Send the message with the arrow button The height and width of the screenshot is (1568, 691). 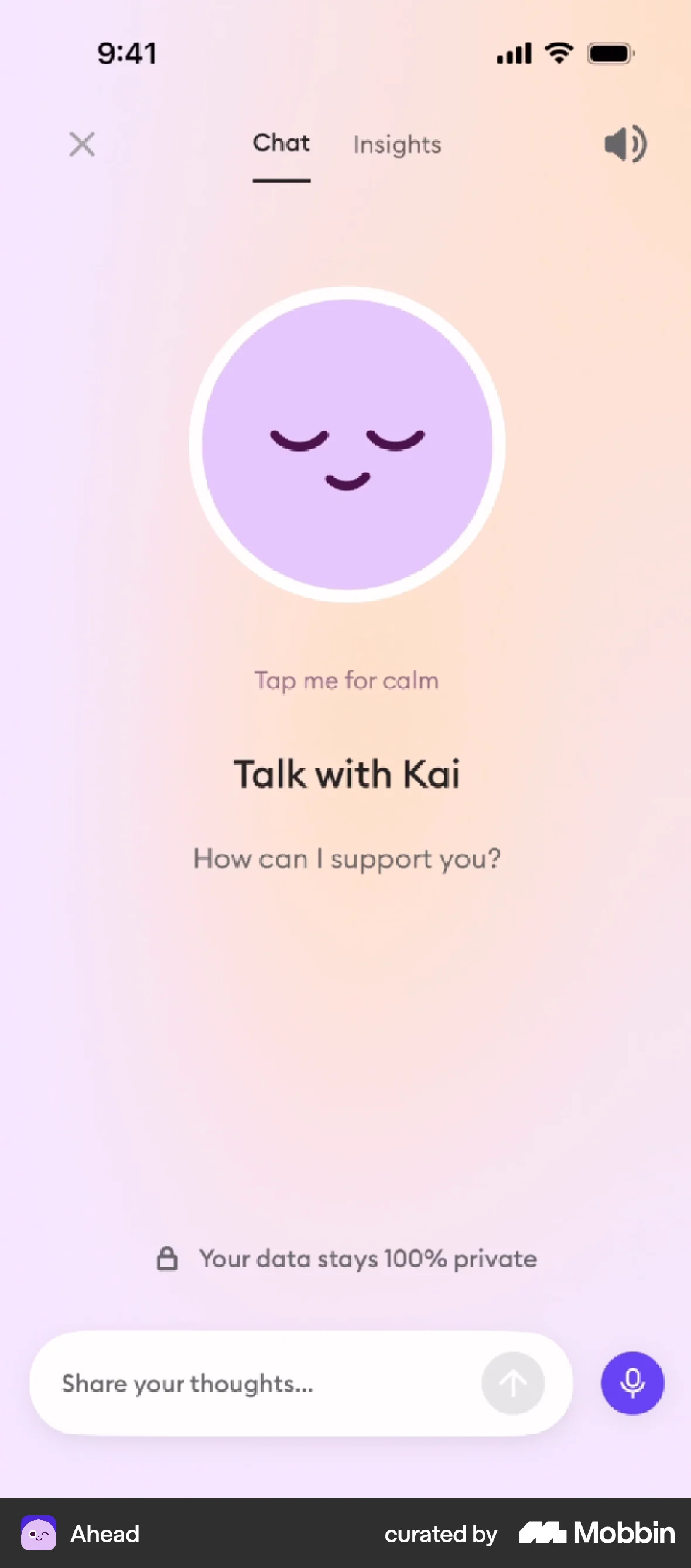pos(513,1383)
